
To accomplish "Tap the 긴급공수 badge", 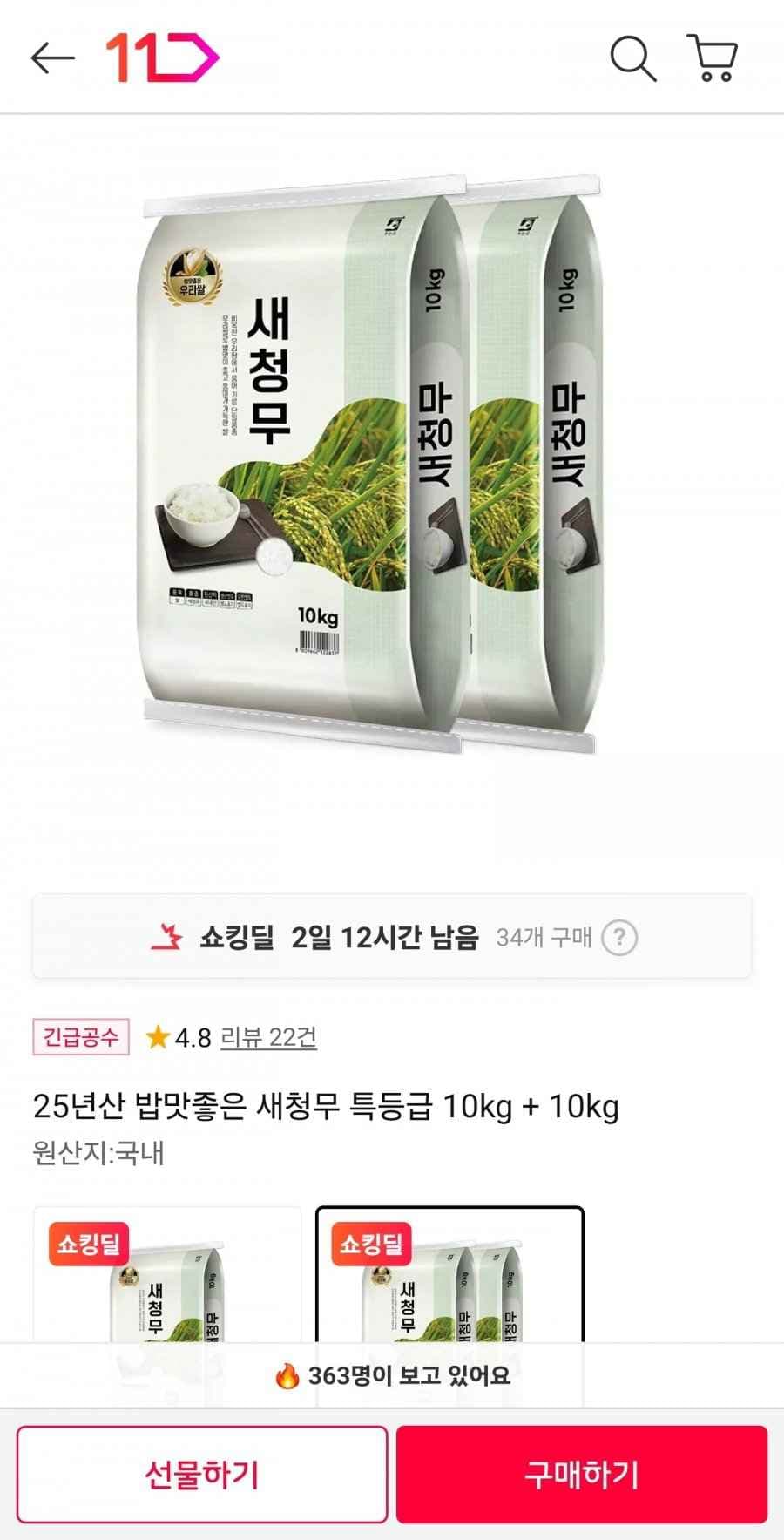I will [83, 1037].
